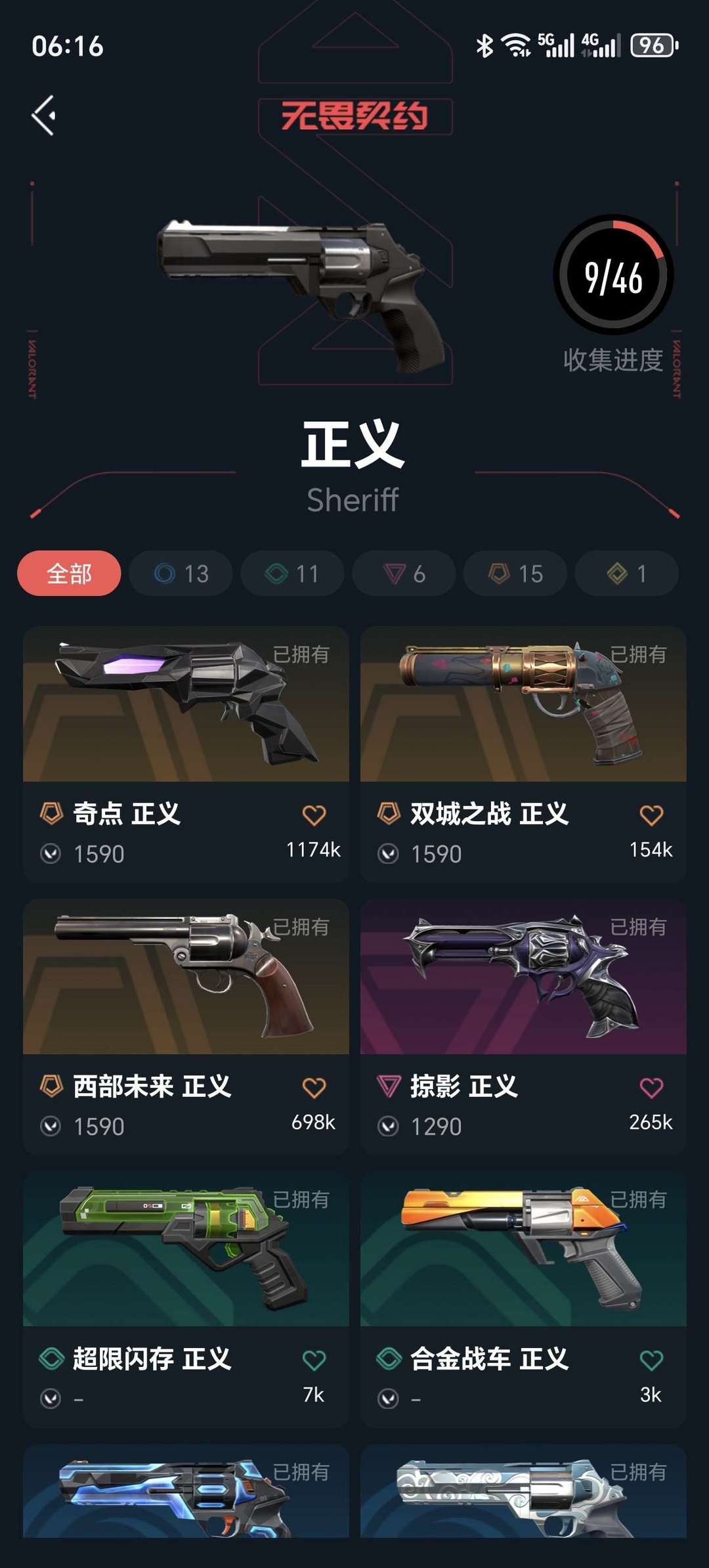Like the 双城之战 正义 skin
This screenshot has height=1568, width=709.
coord(651,815)
